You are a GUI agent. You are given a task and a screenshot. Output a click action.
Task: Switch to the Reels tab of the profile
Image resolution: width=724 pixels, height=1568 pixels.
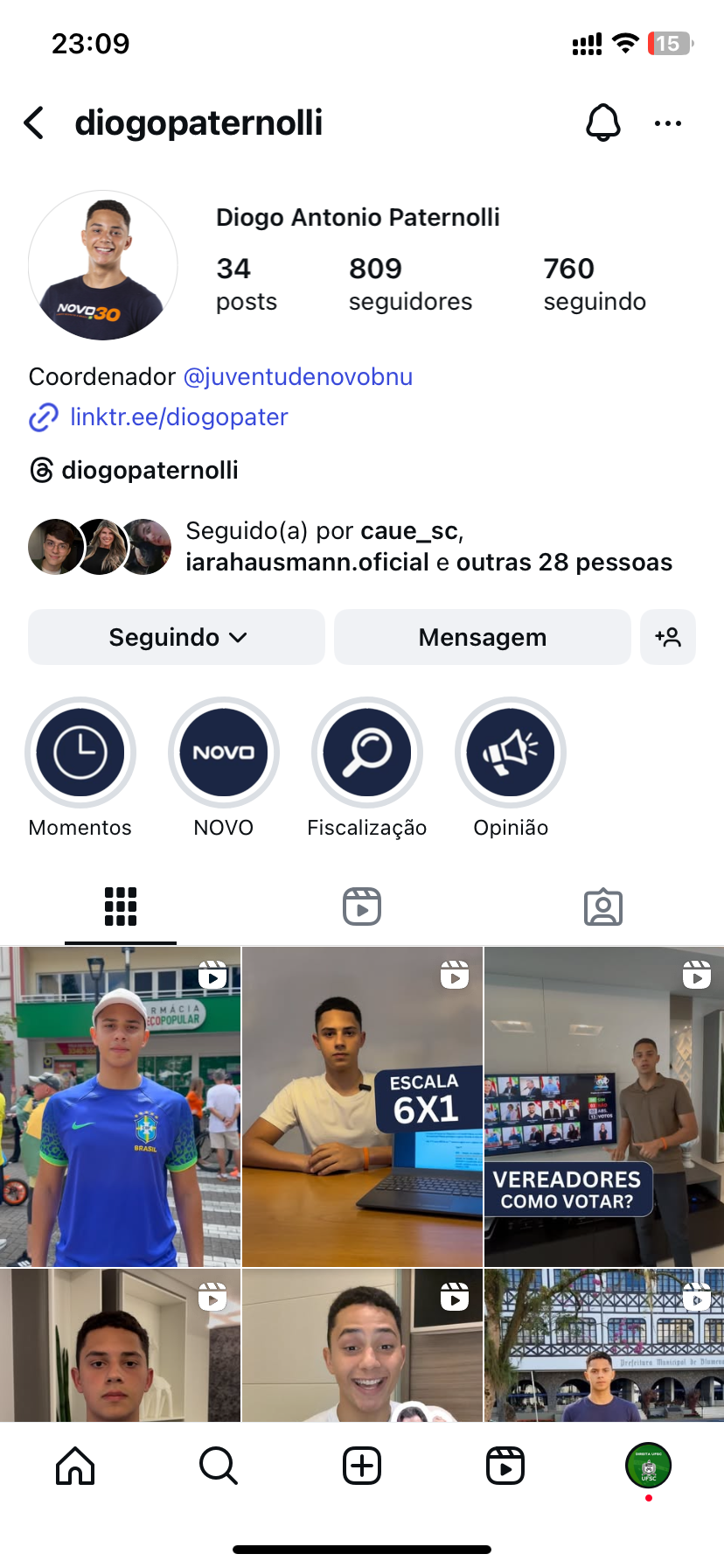[362, 906]
